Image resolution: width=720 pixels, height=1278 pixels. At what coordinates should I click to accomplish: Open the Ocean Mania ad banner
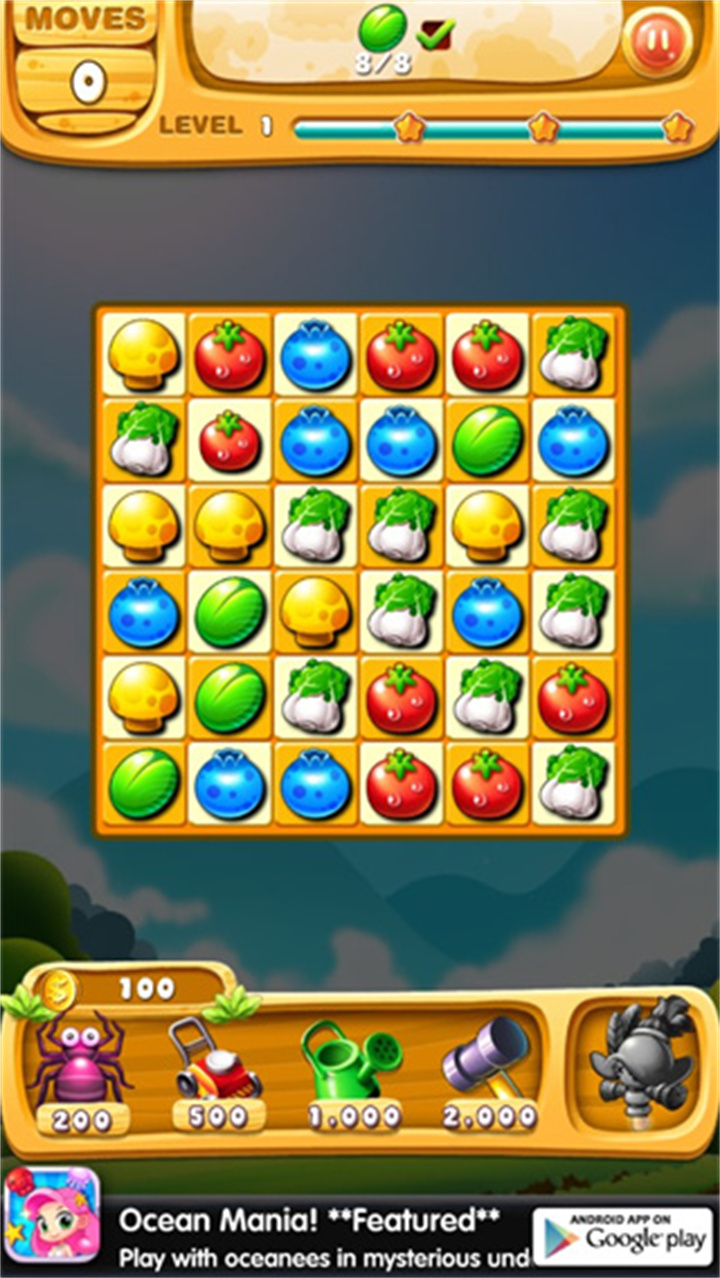click(320, 1236)
